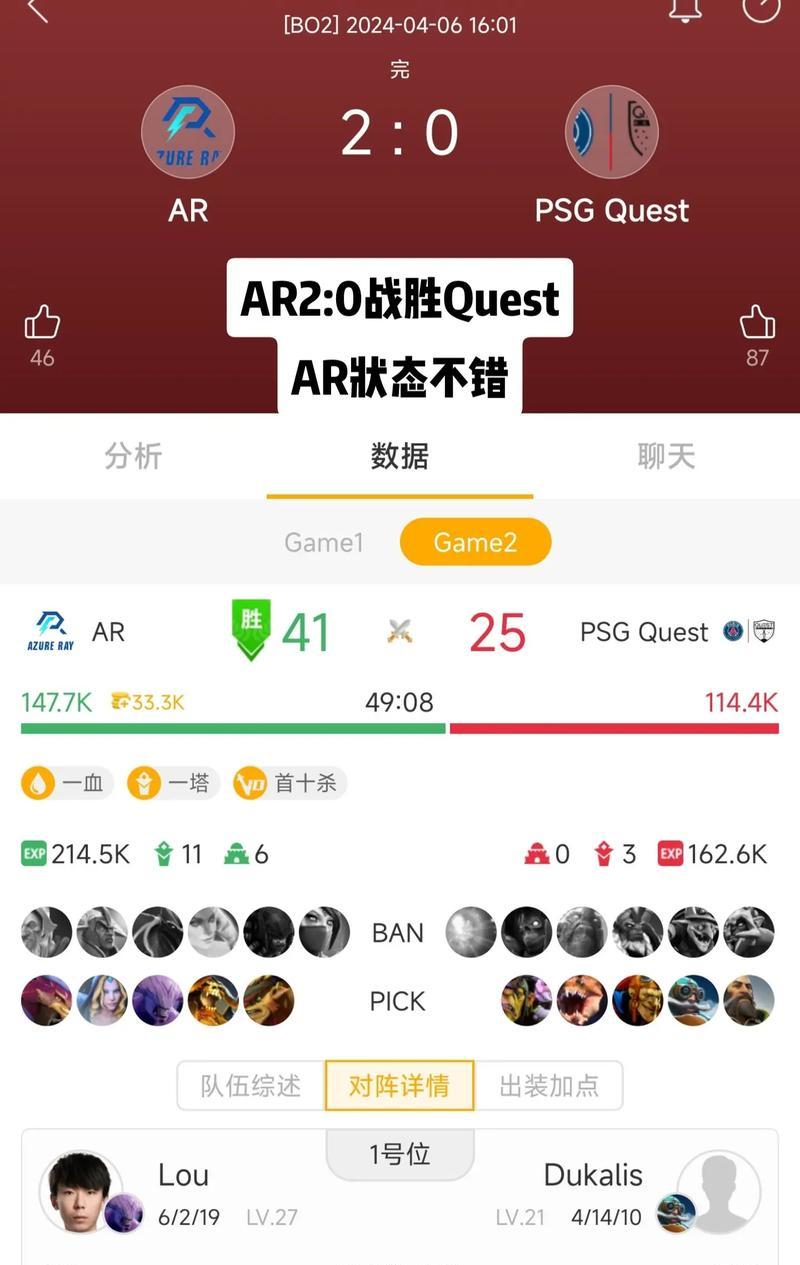The image size is (800, 1265).
Task: Select the 数据 tab
Action: (399, 457)
